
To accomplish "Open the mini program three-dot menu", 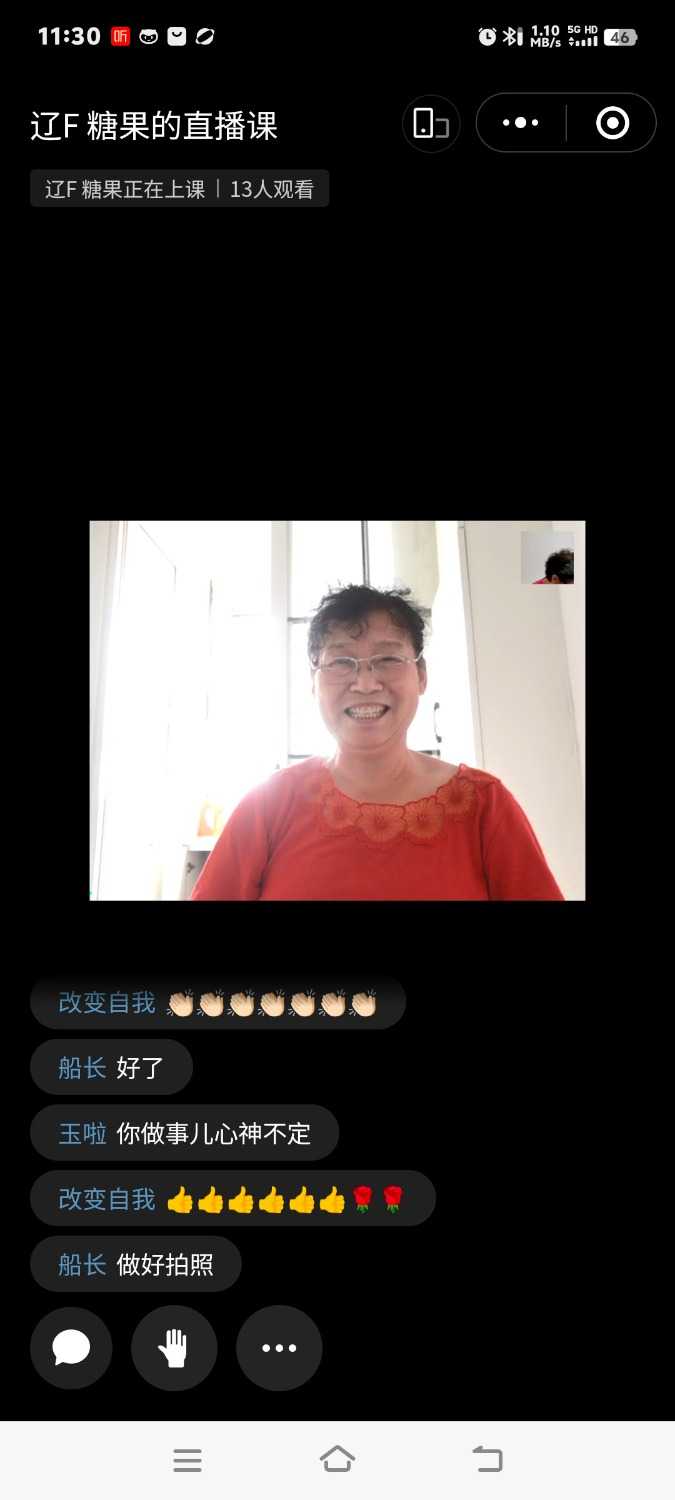I will 520,123.
